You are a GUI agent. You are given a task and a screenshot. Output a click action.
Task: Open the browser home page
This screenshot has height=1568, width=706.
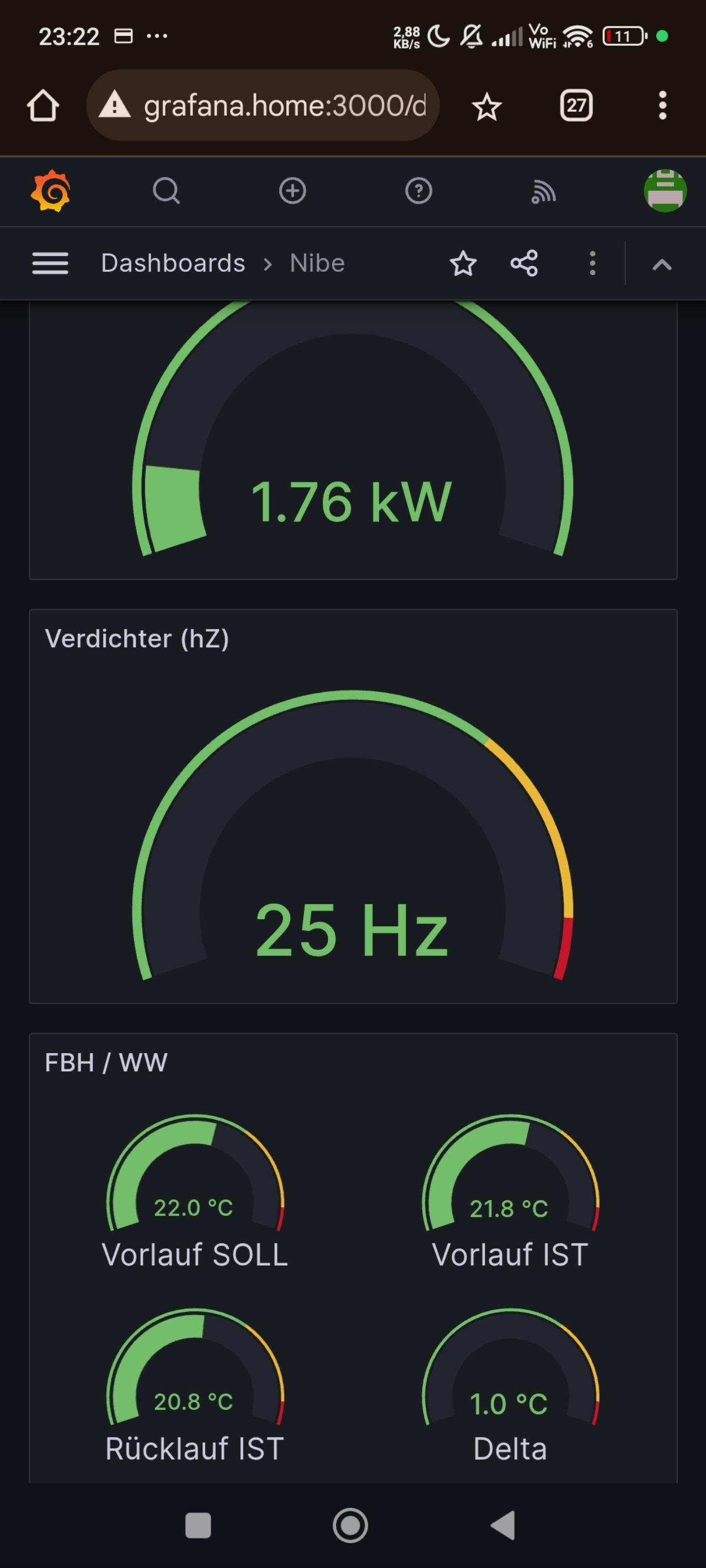pyautogui.click(x=43, y=106)
